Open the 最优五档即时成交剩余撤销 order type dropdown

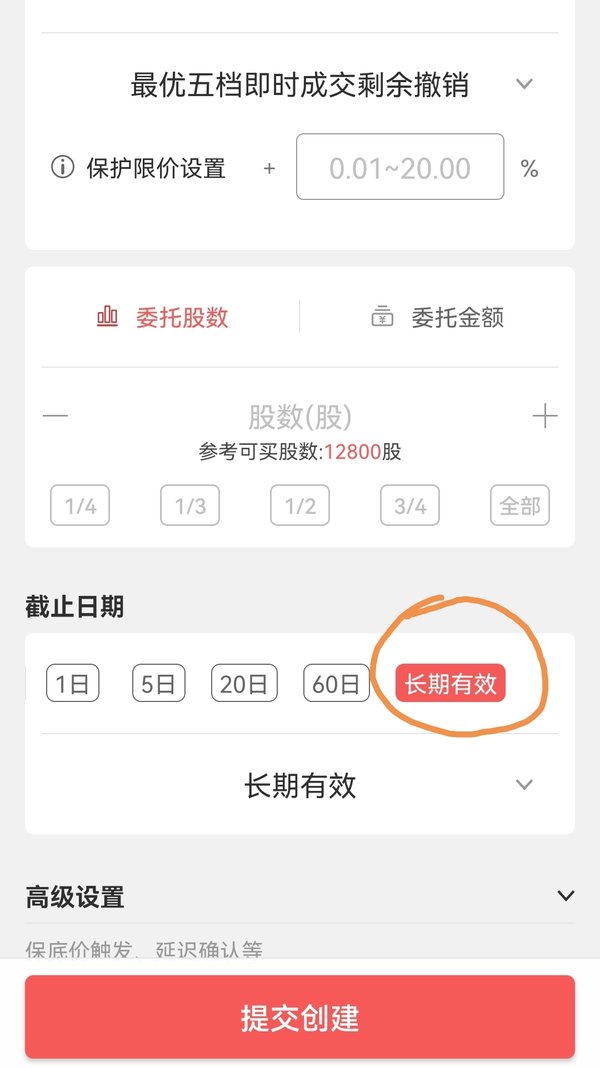click(300, 85)
